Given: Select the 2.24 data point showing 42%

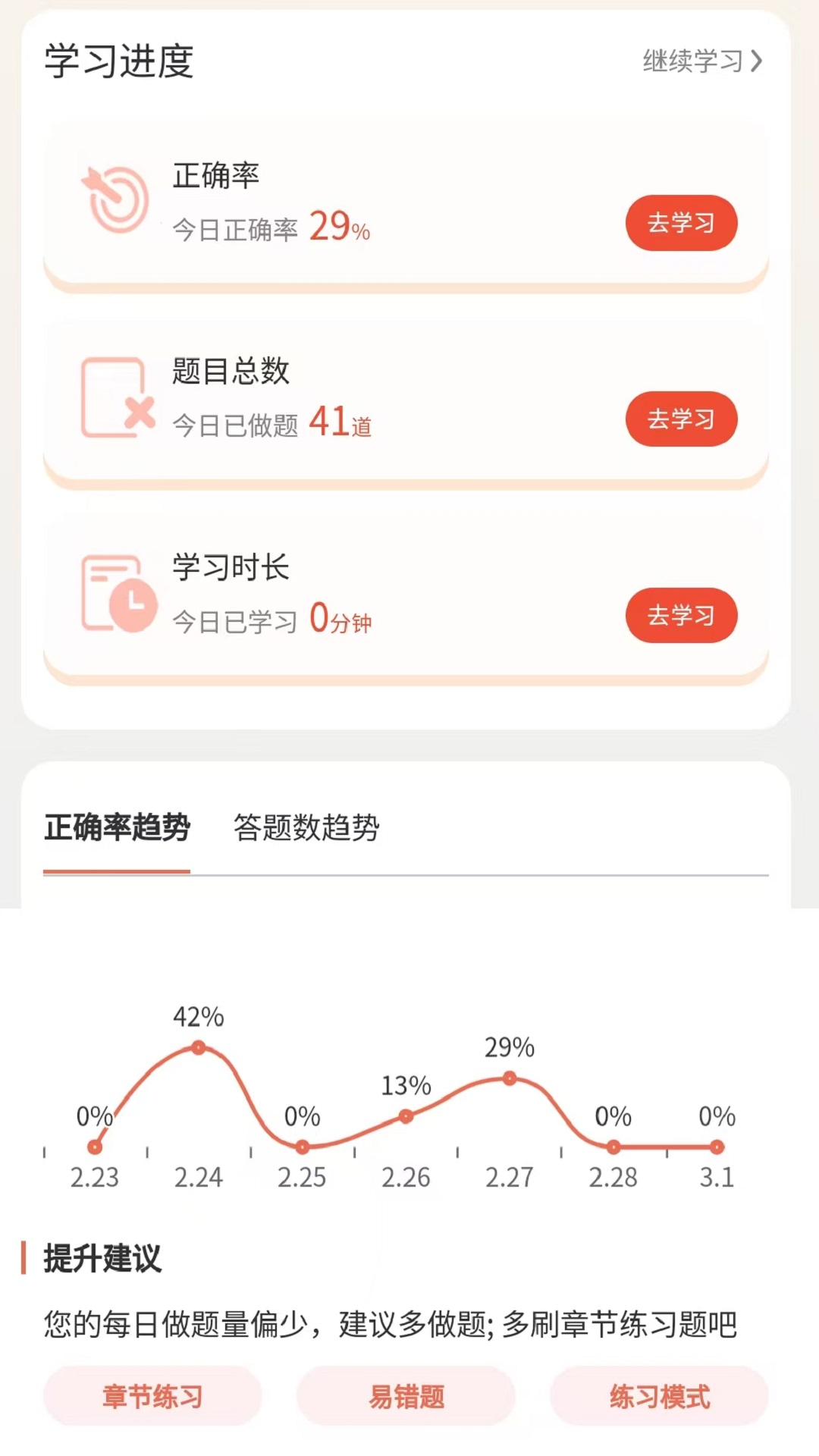Looking at the screenshot, I should [199, 1046].
